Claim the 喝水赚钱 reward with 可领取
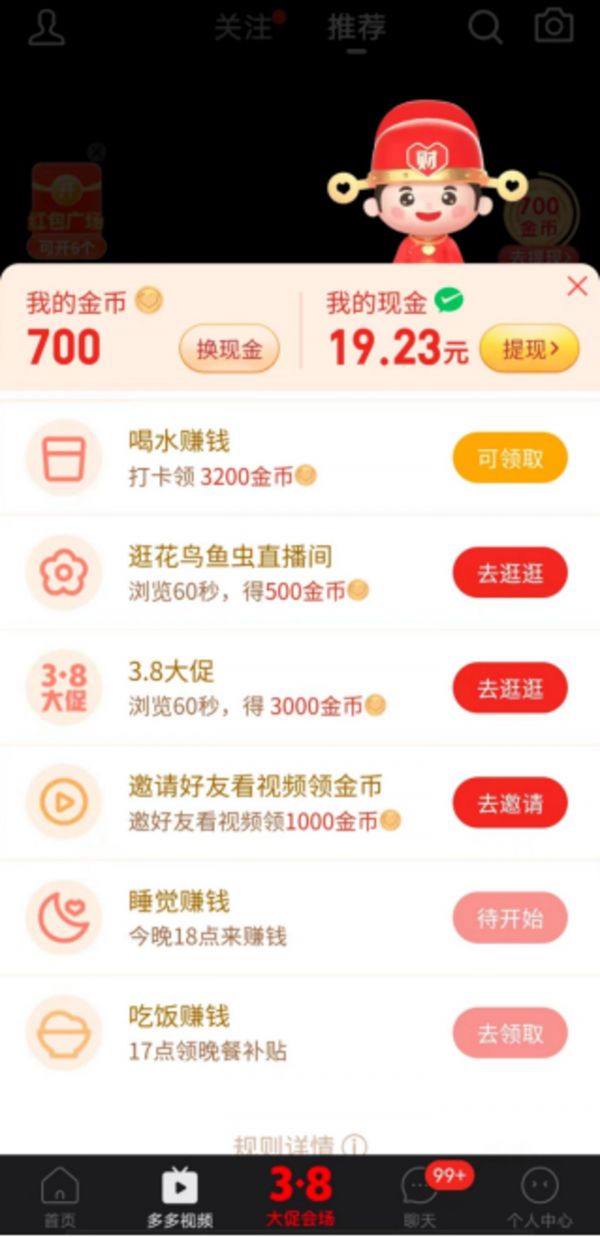This screenshot has height=1237, width=600. pyautogui.click(x=510, y=458)
